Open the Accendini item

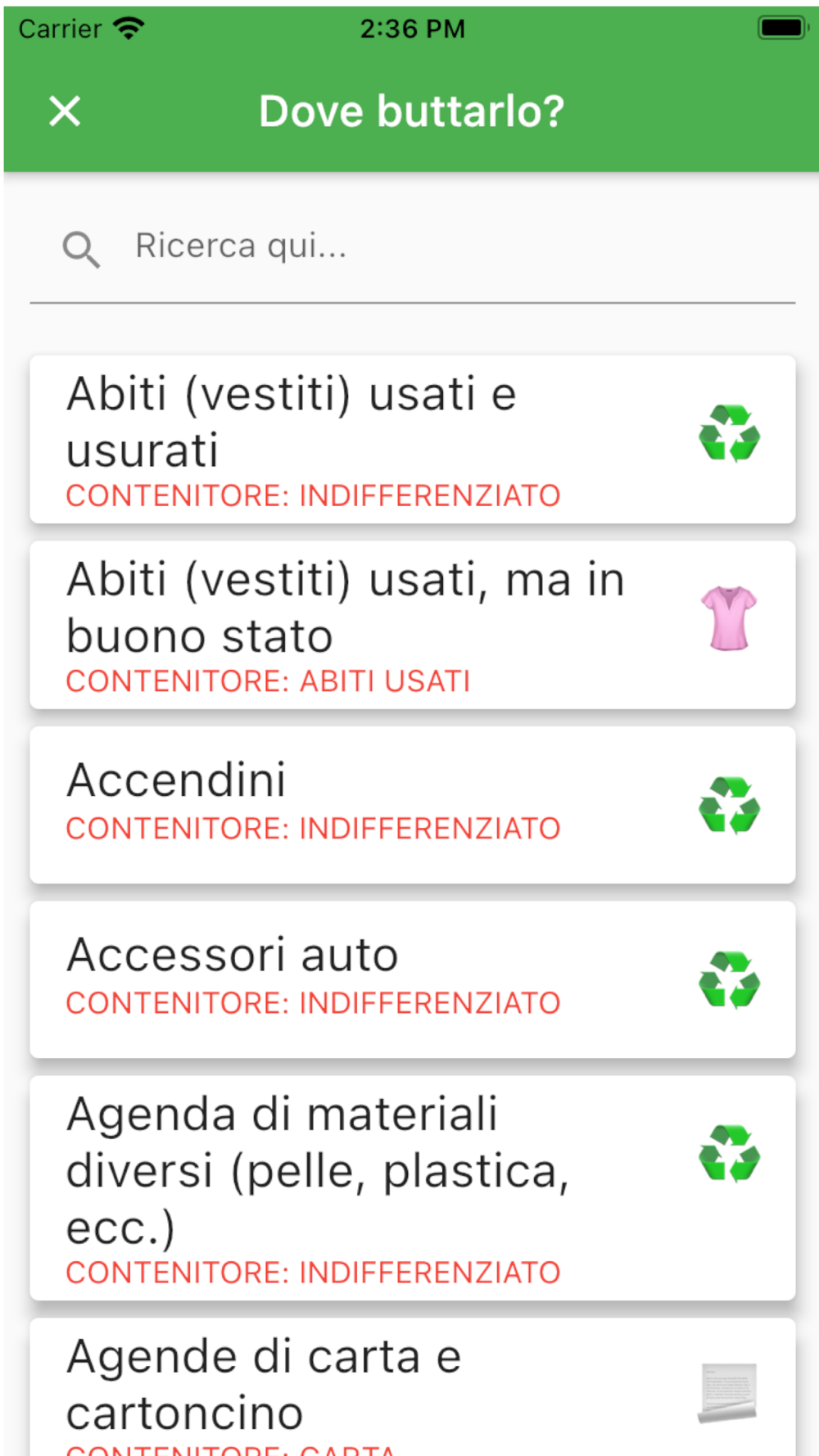pos(412,804)
